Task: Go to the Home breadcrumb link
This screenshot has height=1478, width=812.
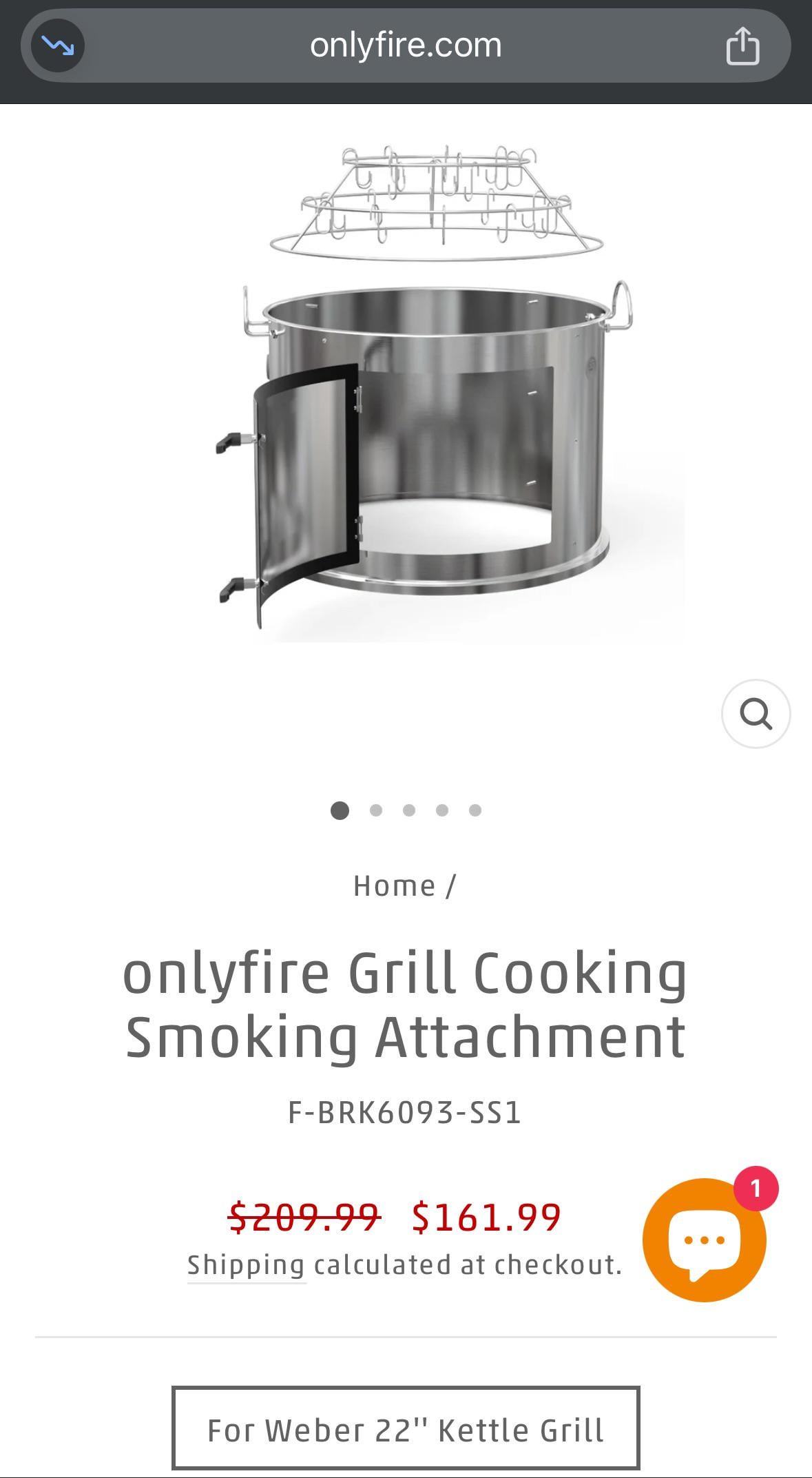Action: [x=394, y=886]
